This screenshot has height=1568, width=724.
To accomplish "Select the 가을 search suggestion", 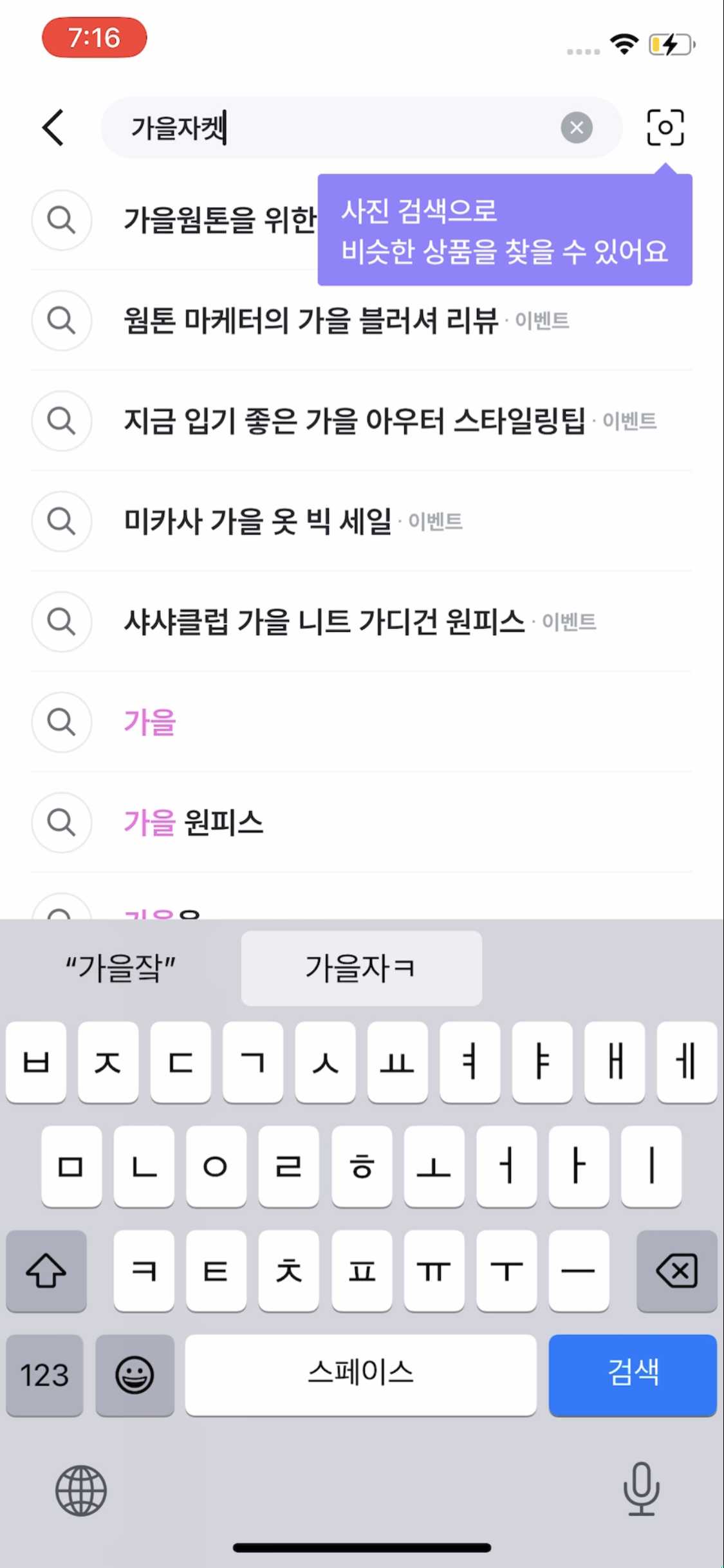I will coord(150,722).
